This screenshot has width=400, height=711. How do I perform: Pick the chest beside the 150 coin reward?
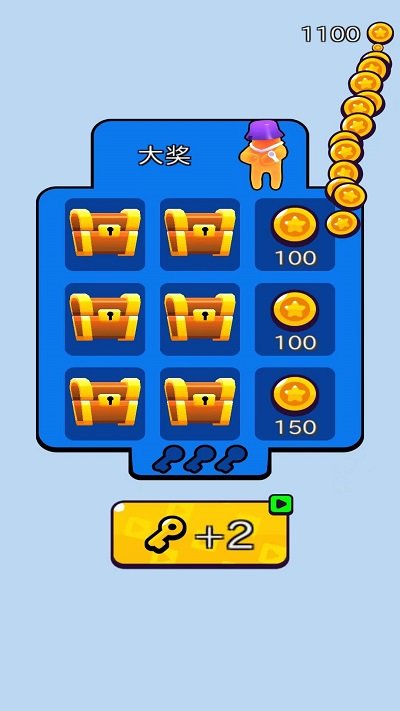pyautogui.click(x=200, y=404)
